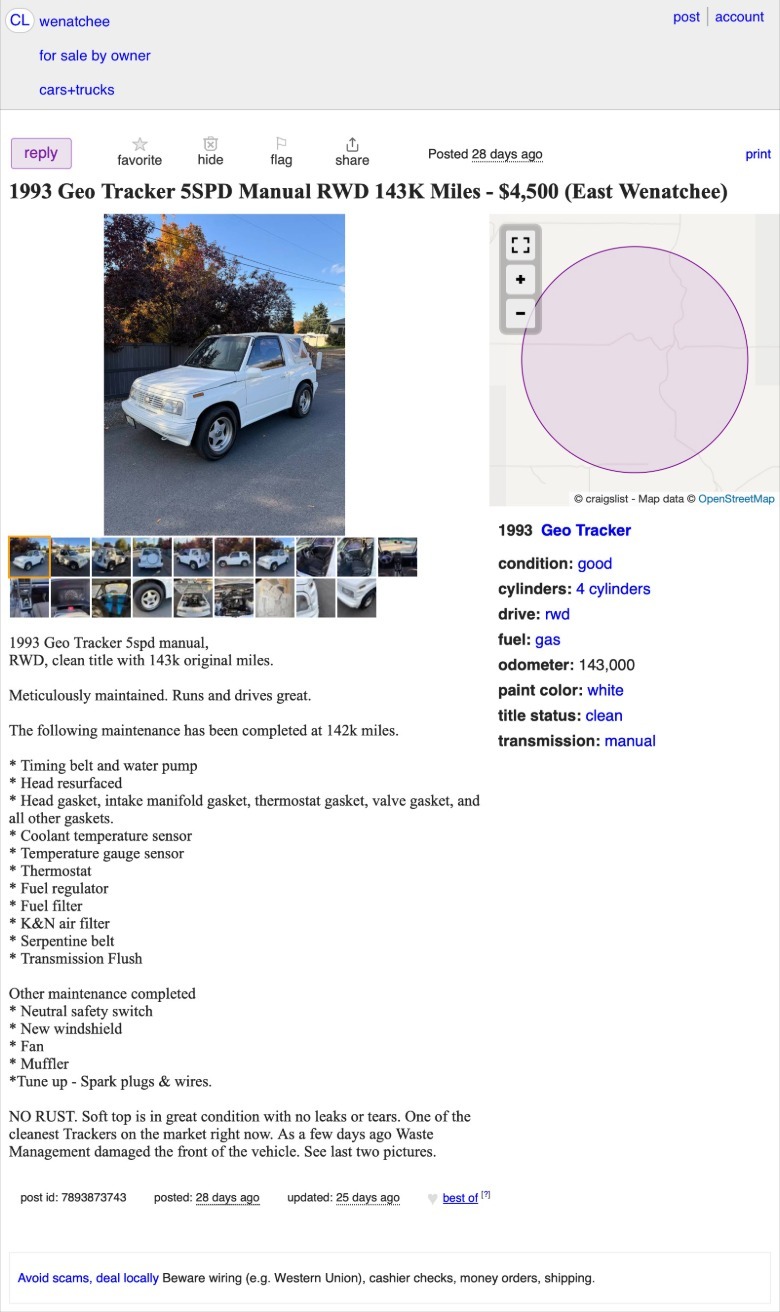Screen dimensions: 780x1312
Task: Zoom in on the map
Action: (x=520, y=279)
